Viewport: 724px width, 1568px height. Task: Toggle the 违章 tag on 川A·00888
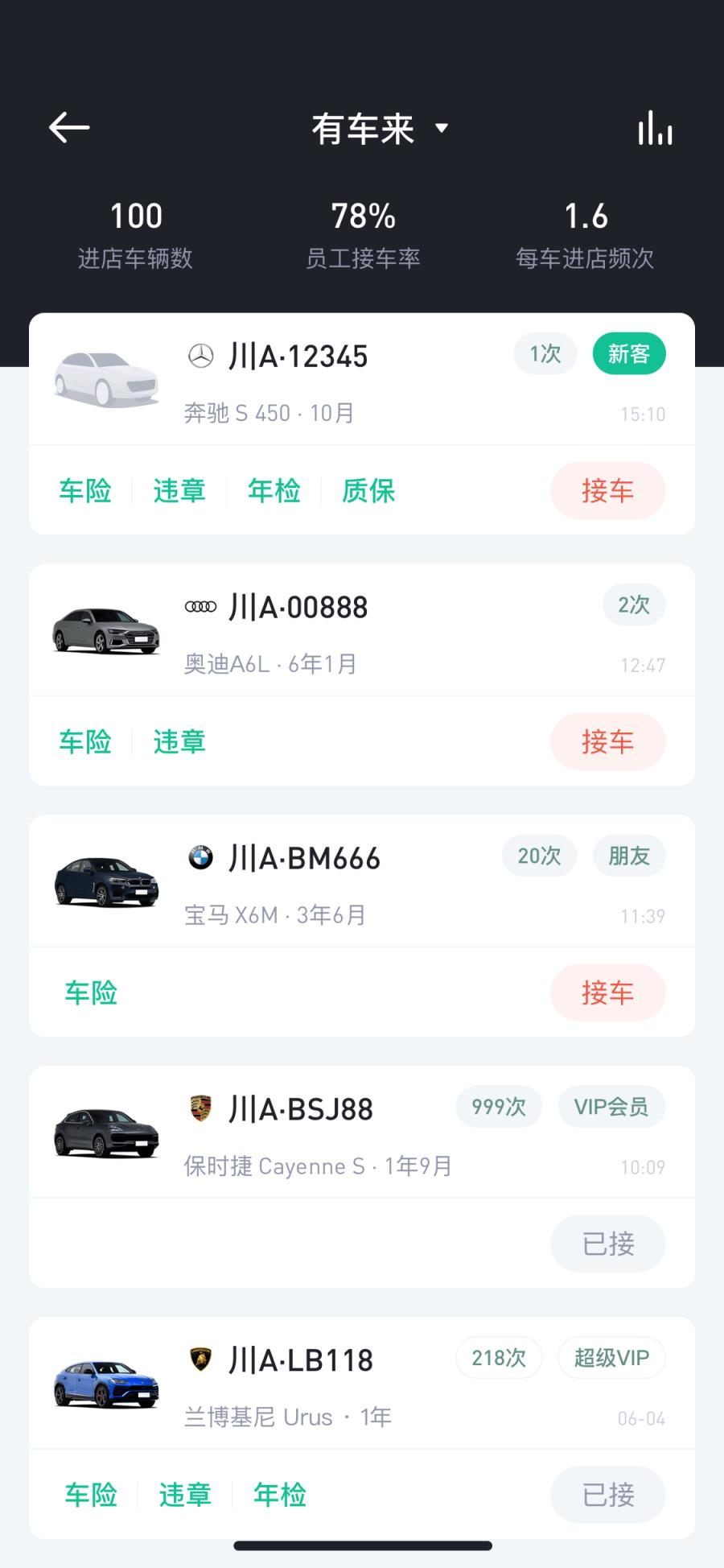point(179,741)
